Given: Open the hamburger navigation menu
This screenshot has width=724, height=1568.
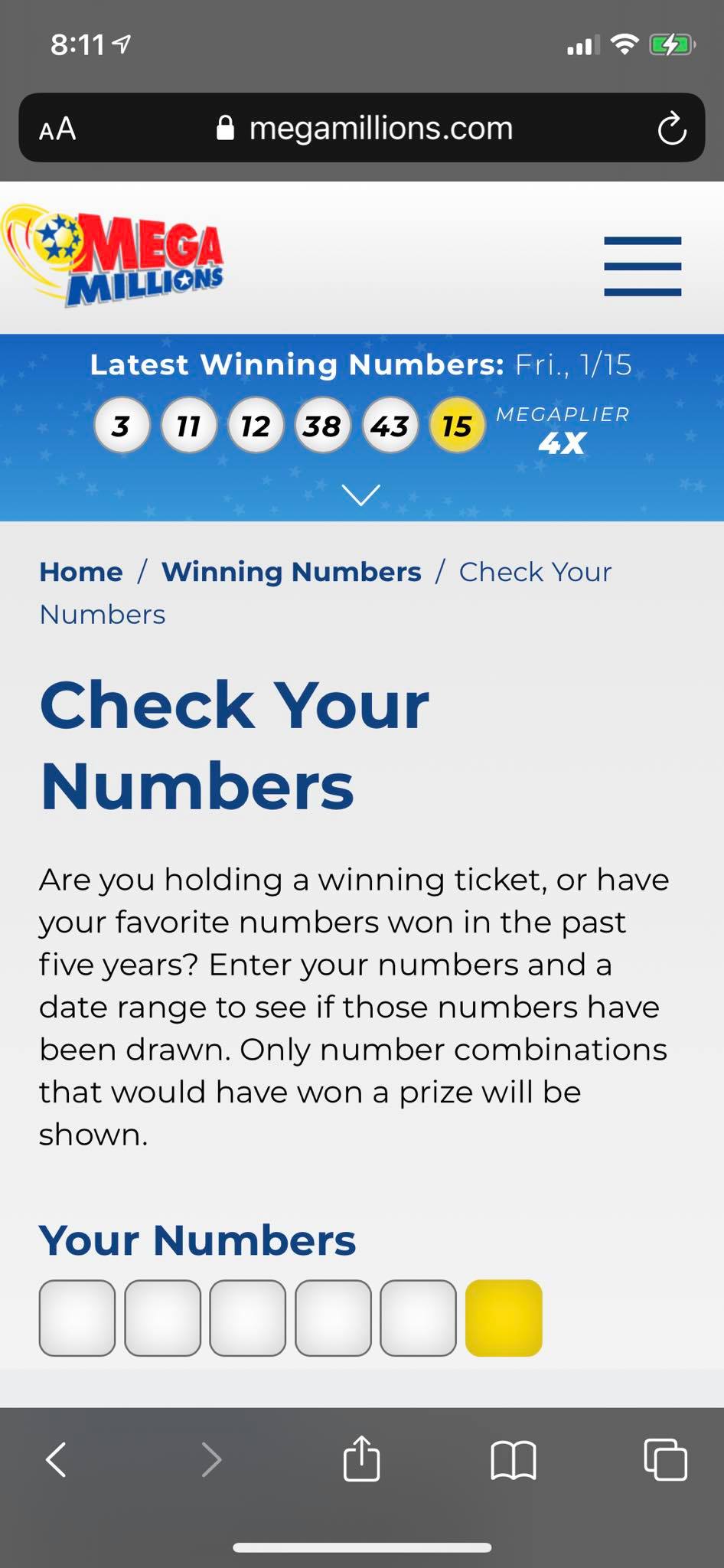Looking at the screenshot, I should click(642, 266).
